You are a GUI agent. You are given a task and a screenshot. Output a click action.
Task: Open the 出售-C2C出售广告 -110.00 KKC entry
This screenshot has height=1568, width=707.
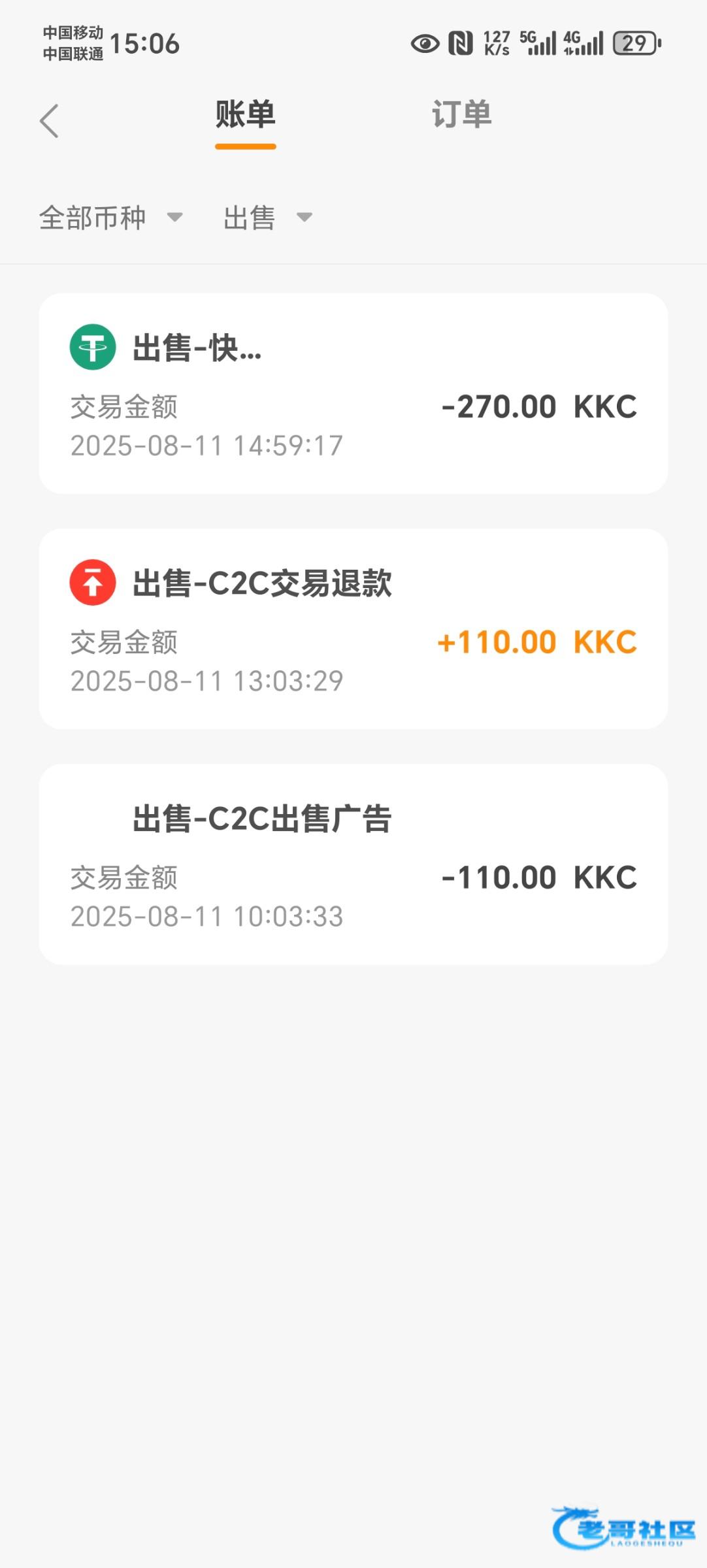tap(353, 864)
